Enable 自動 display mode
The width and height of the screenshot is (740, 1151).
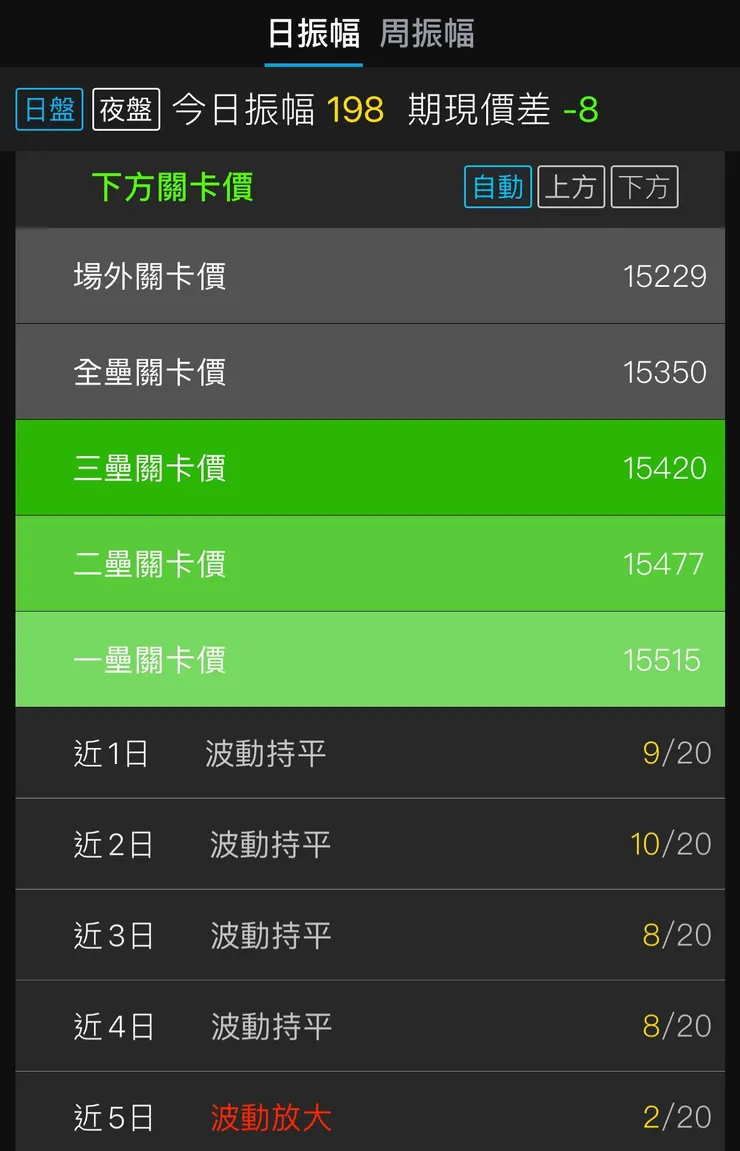497,186
